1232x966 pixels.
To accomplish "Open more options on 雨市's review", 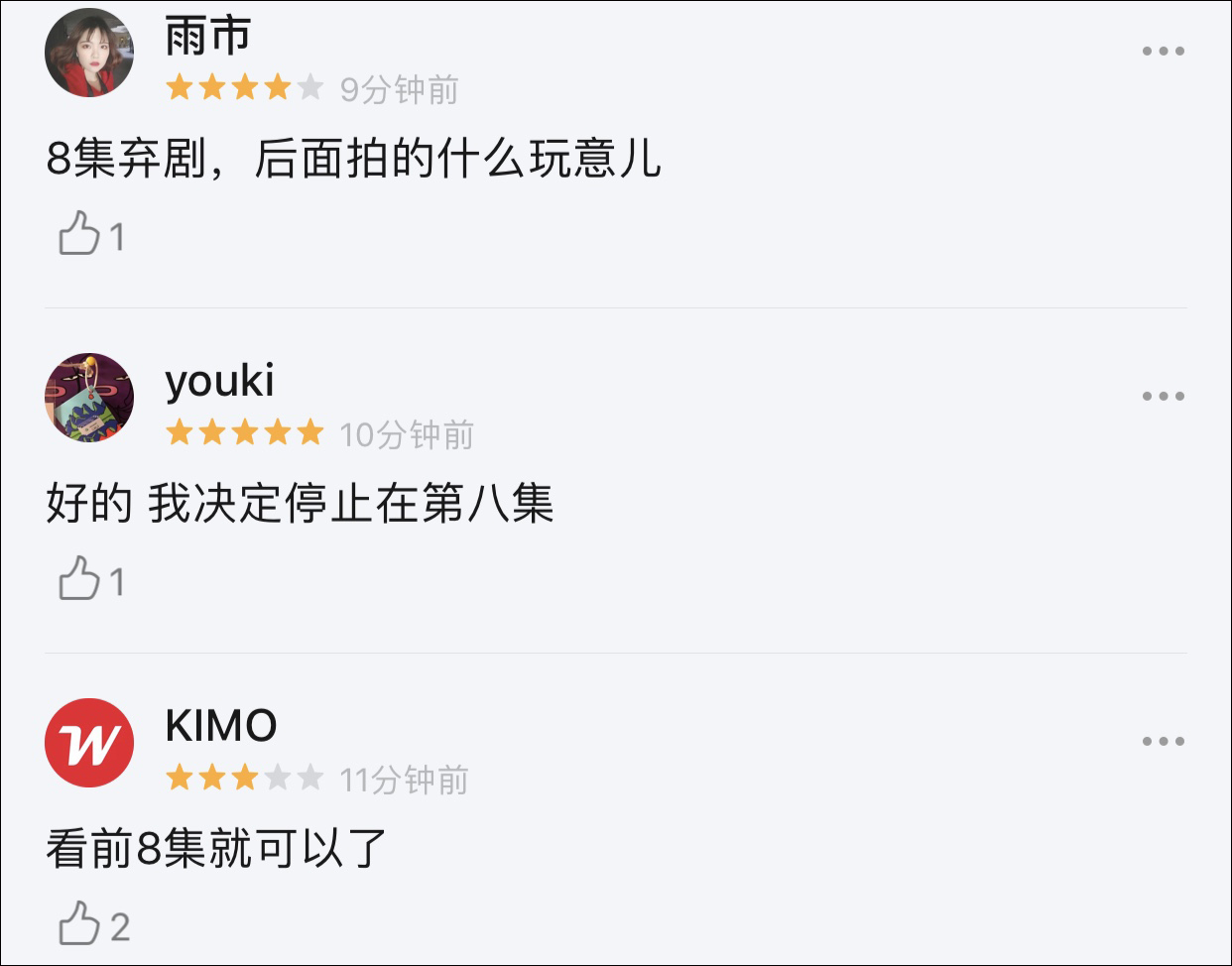I will pos(1163,51).
